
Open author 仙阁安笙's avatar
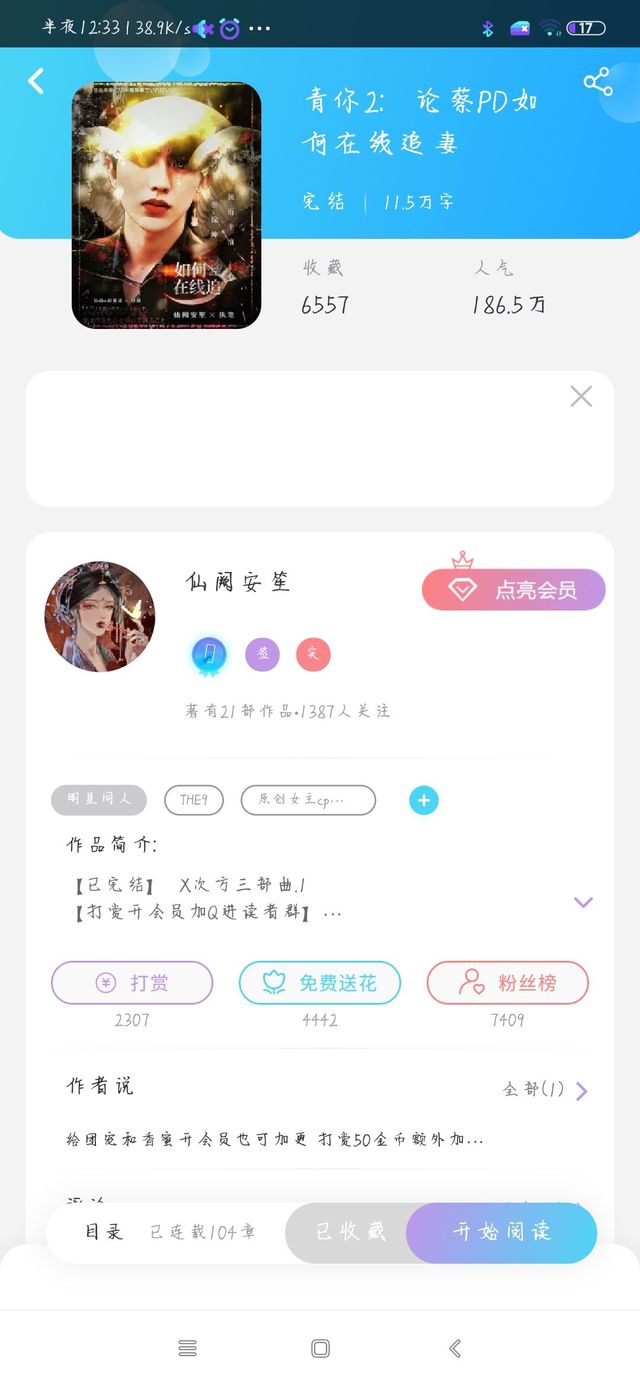point(100,616)
